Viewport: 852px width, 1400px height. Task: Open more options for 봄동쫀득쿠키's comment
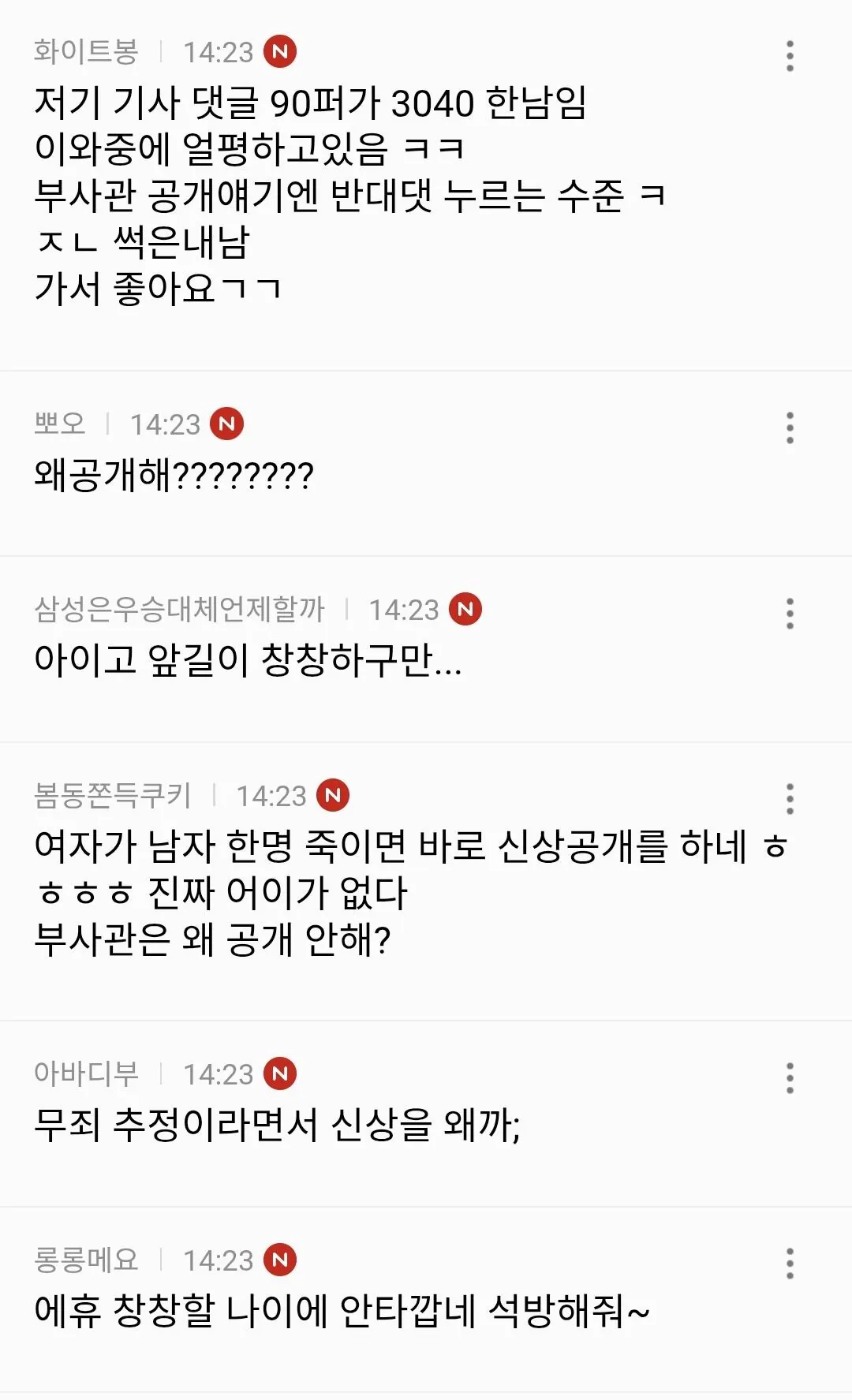(789, 798)
